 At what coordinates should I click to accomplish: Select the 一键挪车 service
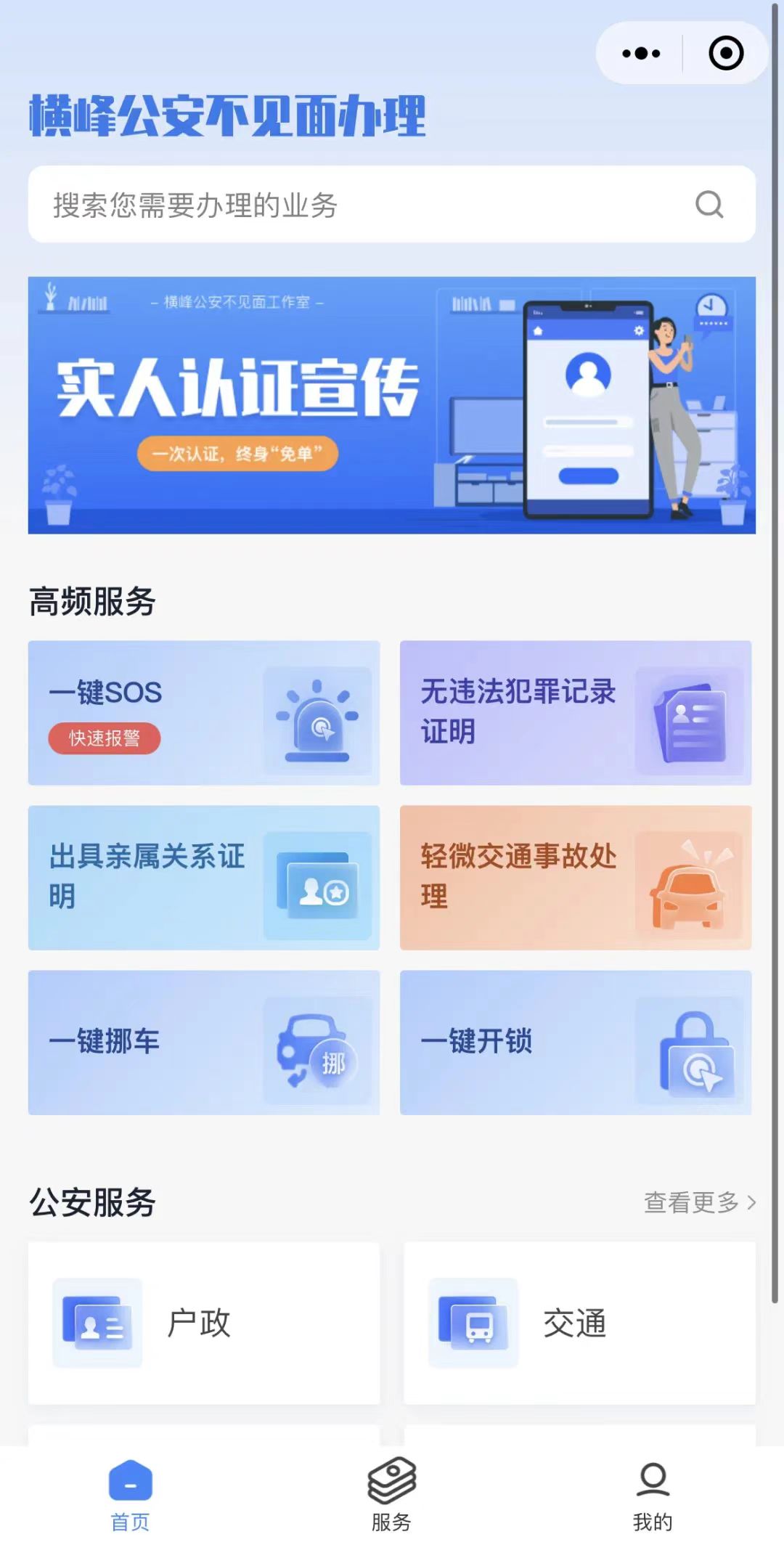tap(204, 1042)
